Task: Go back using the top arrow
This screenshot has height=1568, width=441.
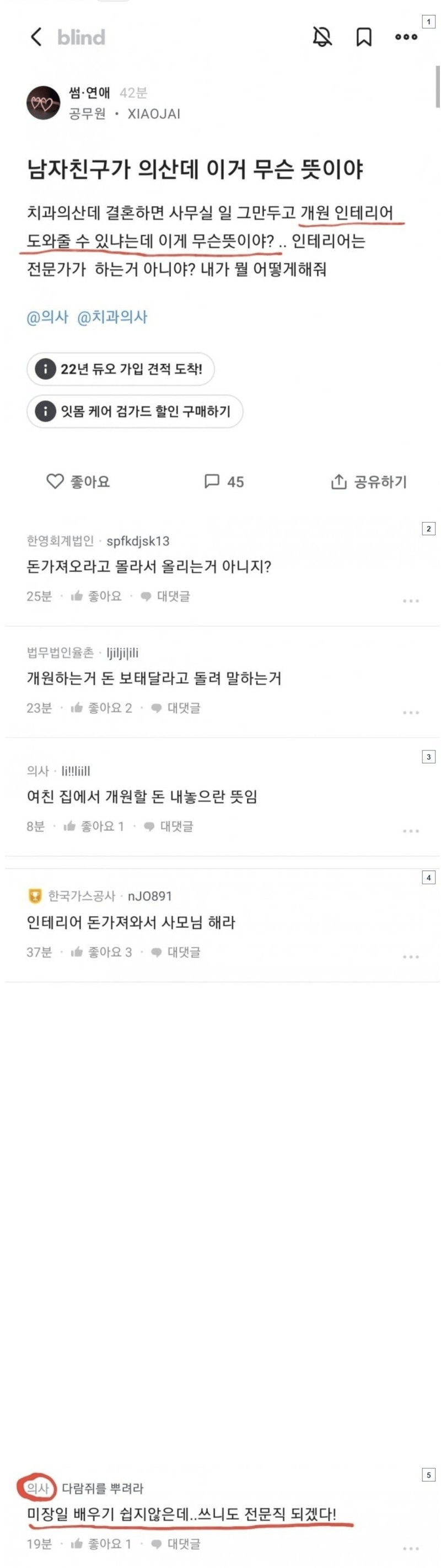Action: [36, 37]
